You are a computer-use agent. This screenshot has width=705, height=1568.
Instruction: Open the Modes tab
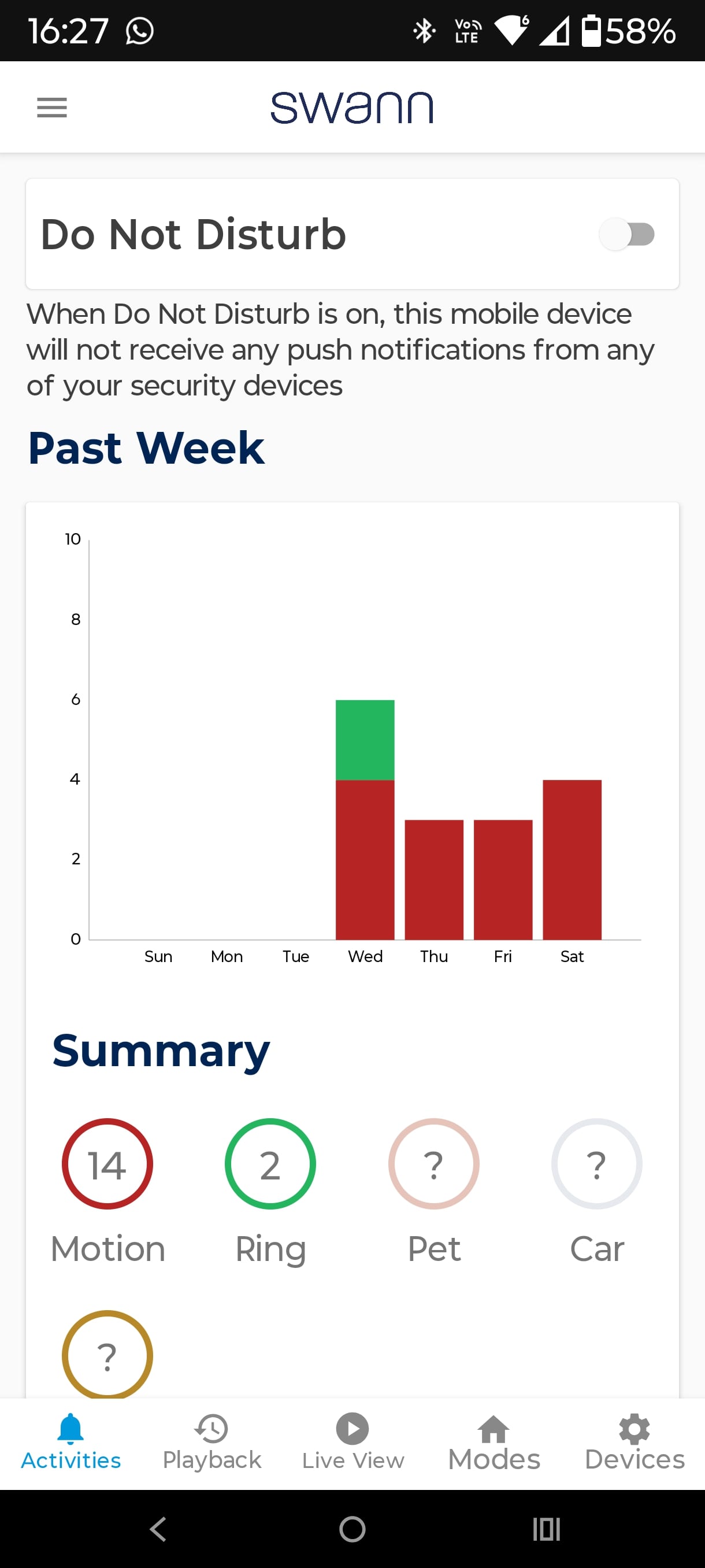click(494, 1443)
